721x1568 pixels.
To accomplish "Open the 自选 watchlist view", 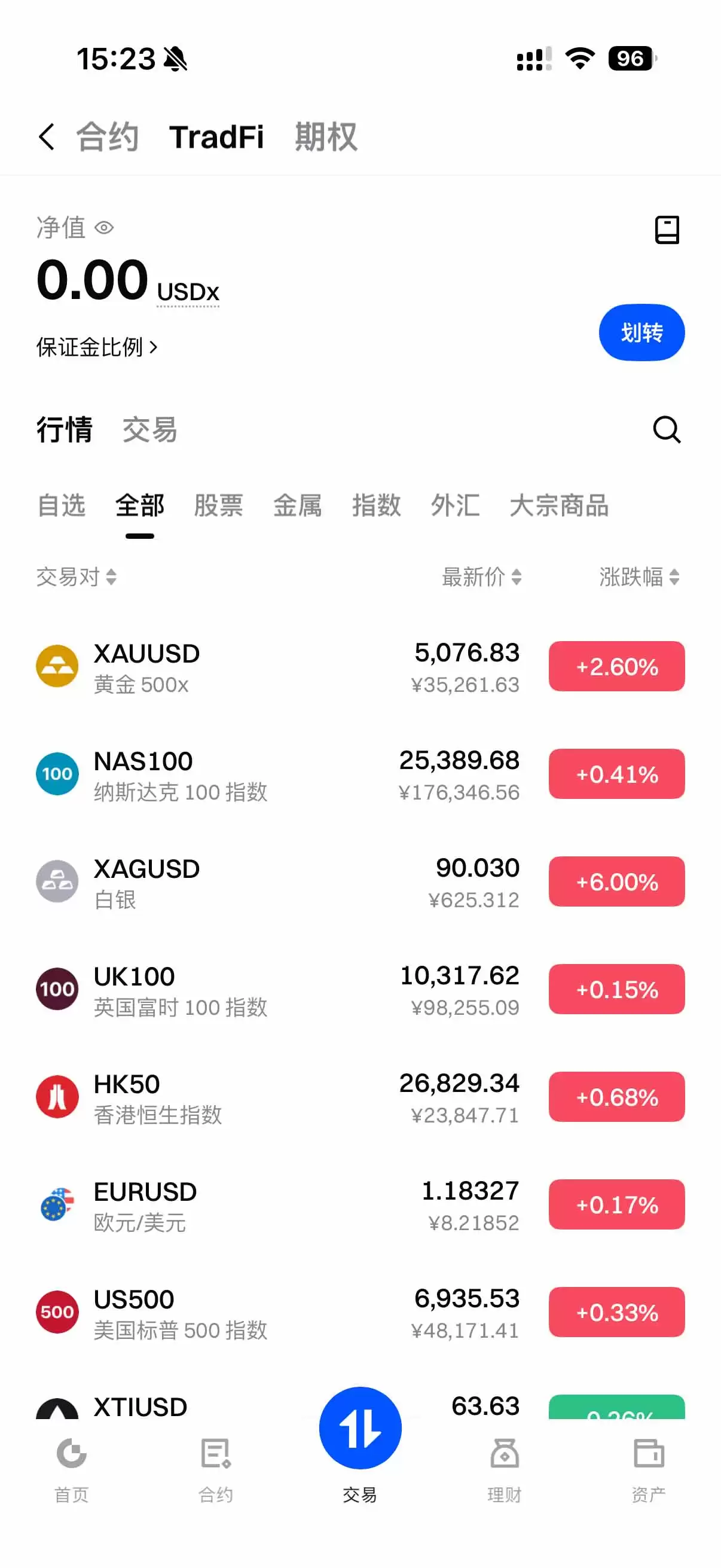I will 62,506.
